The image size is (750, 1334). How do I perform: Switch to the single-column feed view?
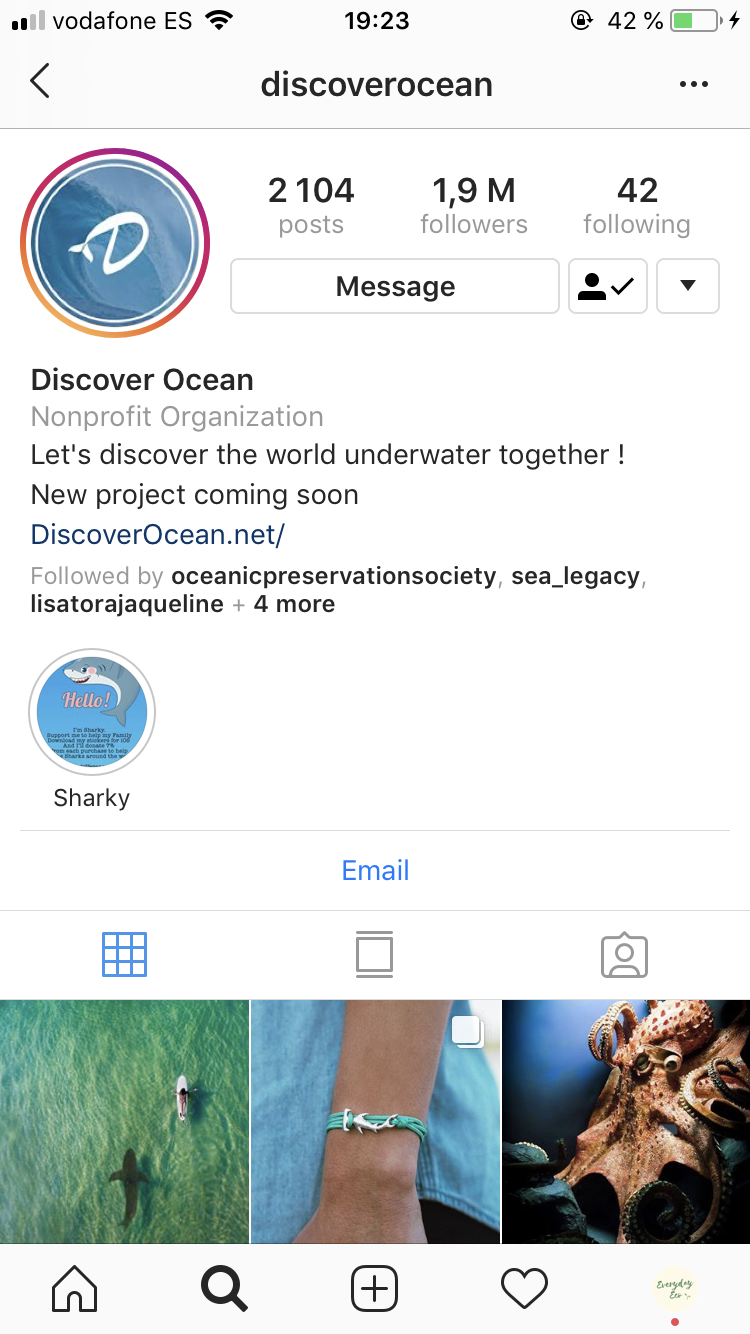pyautogui.click(x=375, y=955)
